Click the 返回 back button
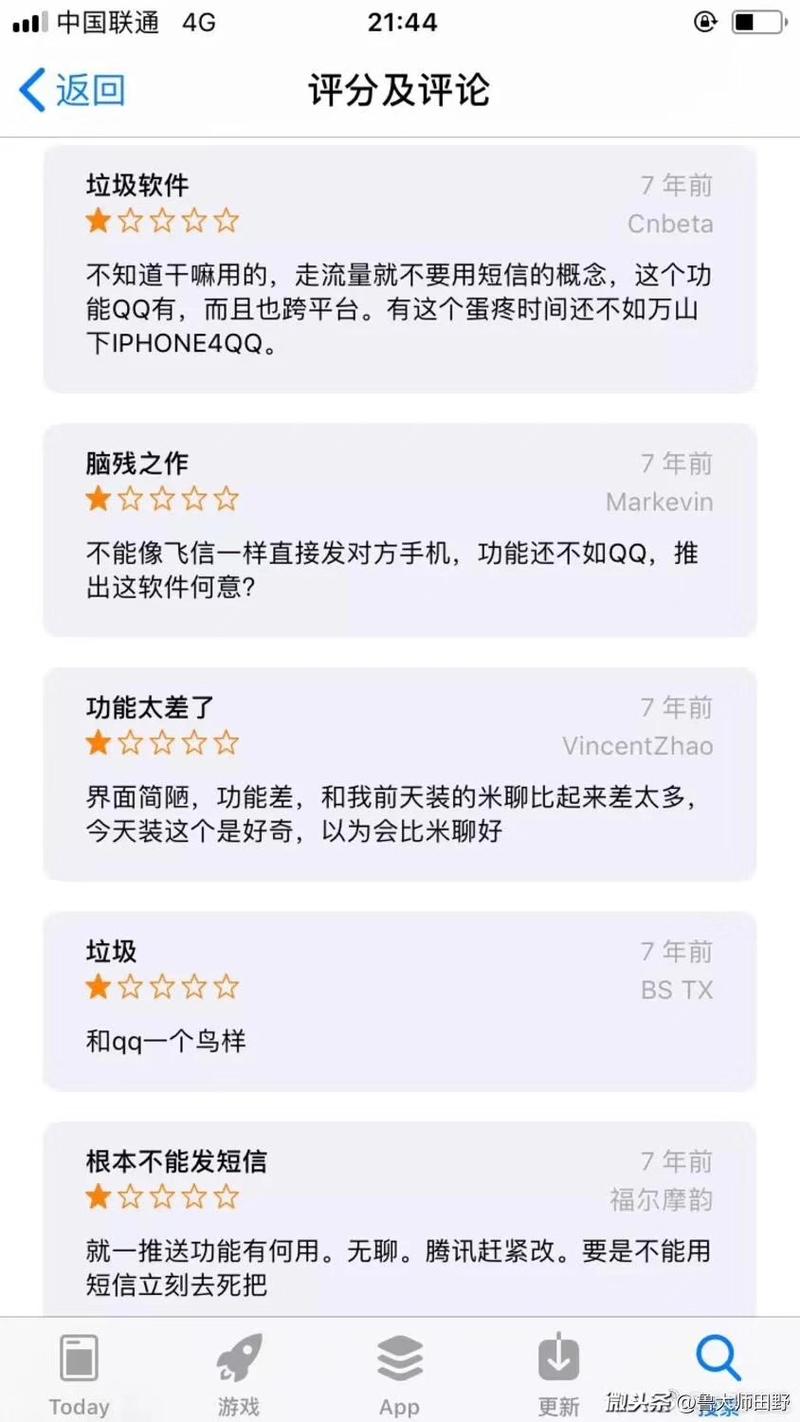The height and width of the screenshot is (1422, 800). pos(70,89)
